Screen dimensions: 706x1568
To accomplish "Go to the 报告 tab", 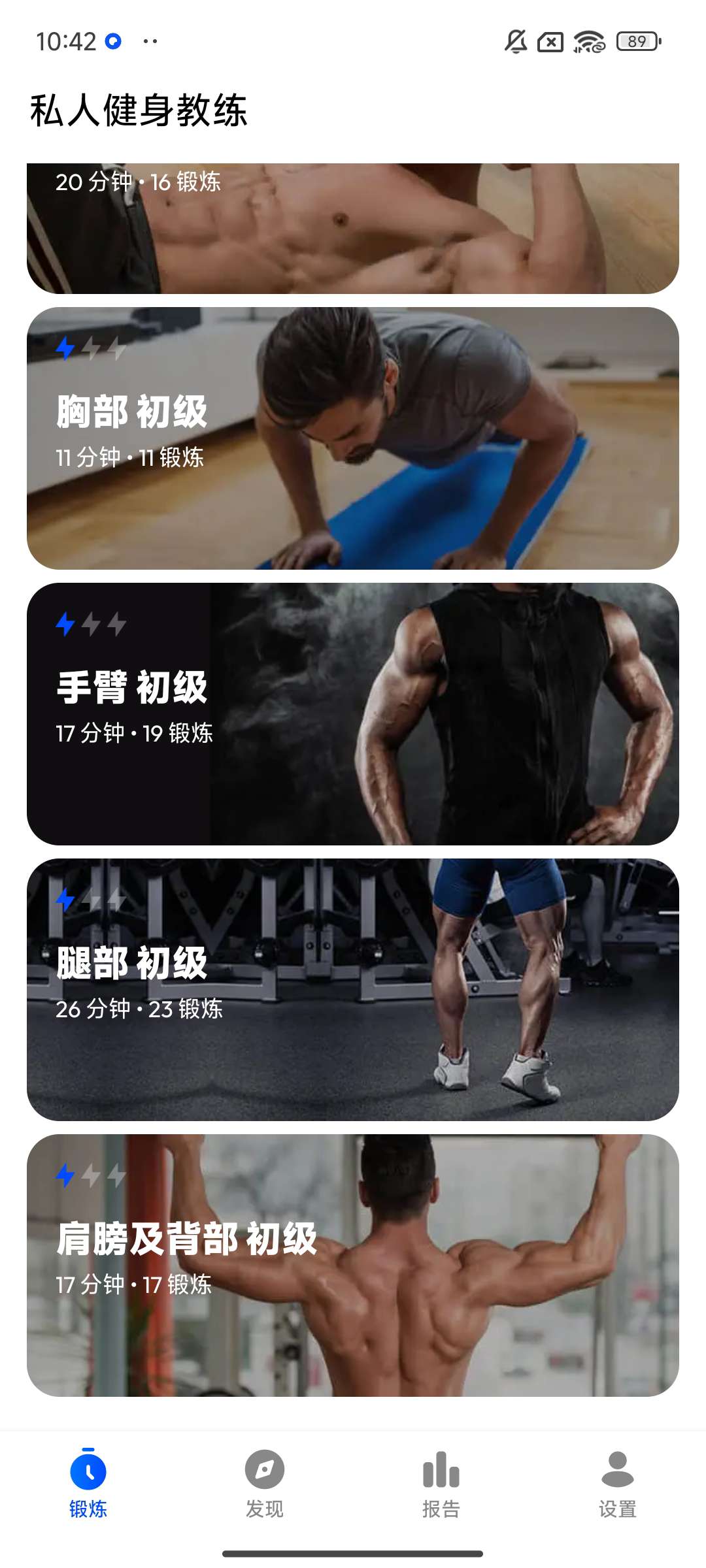I will pos(441,1483).
